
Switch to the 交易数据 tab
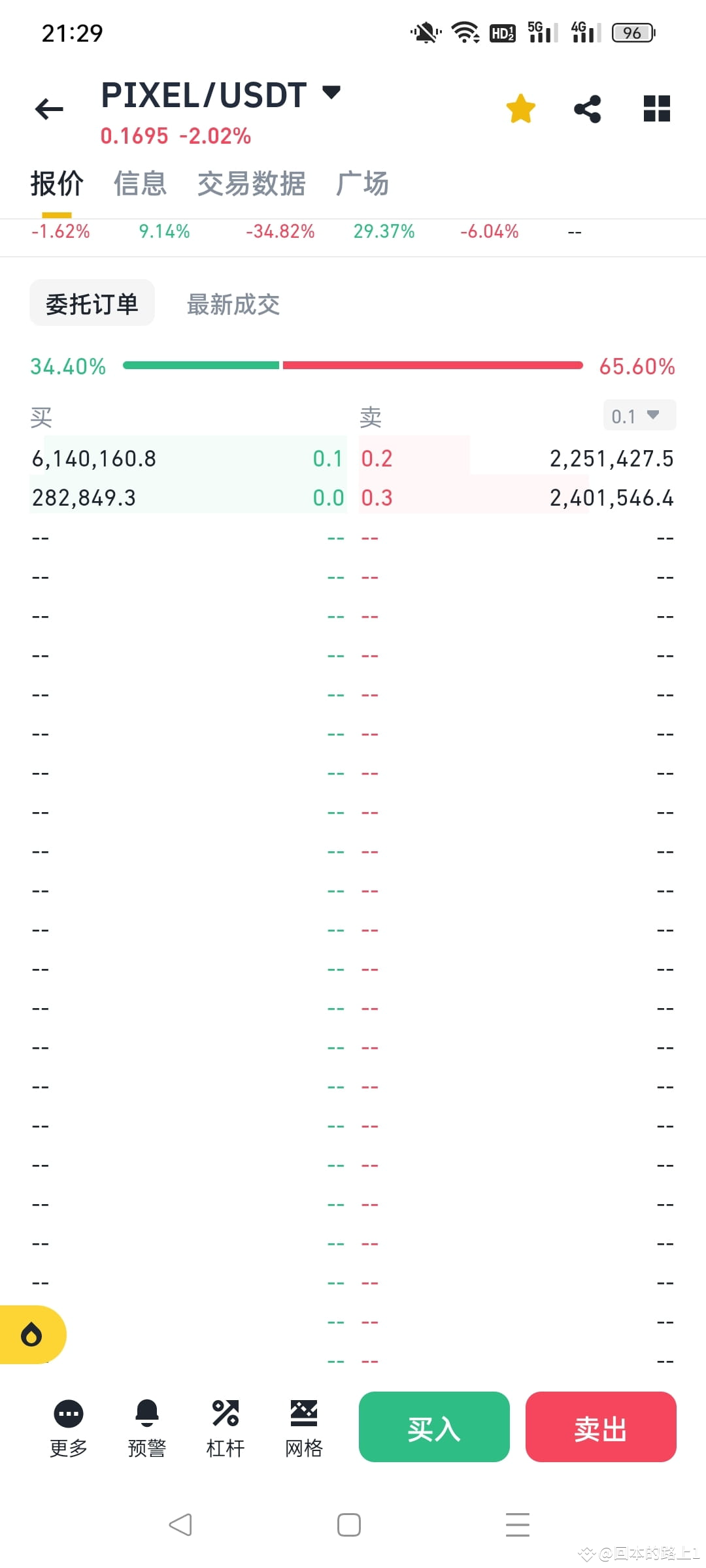(250, 184)
